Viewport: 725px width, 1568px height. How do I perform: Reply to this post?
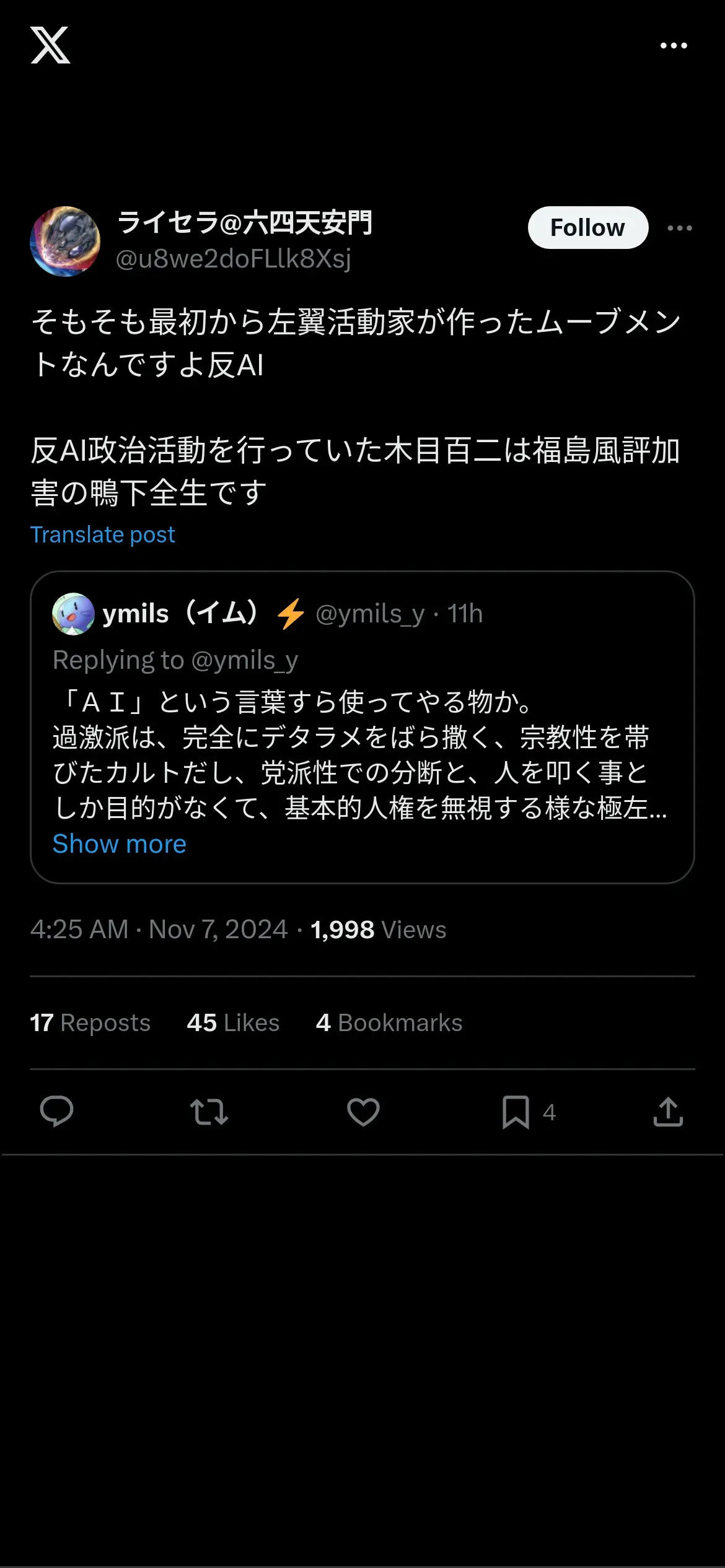pyautogui.click(x=56, y=1112)
